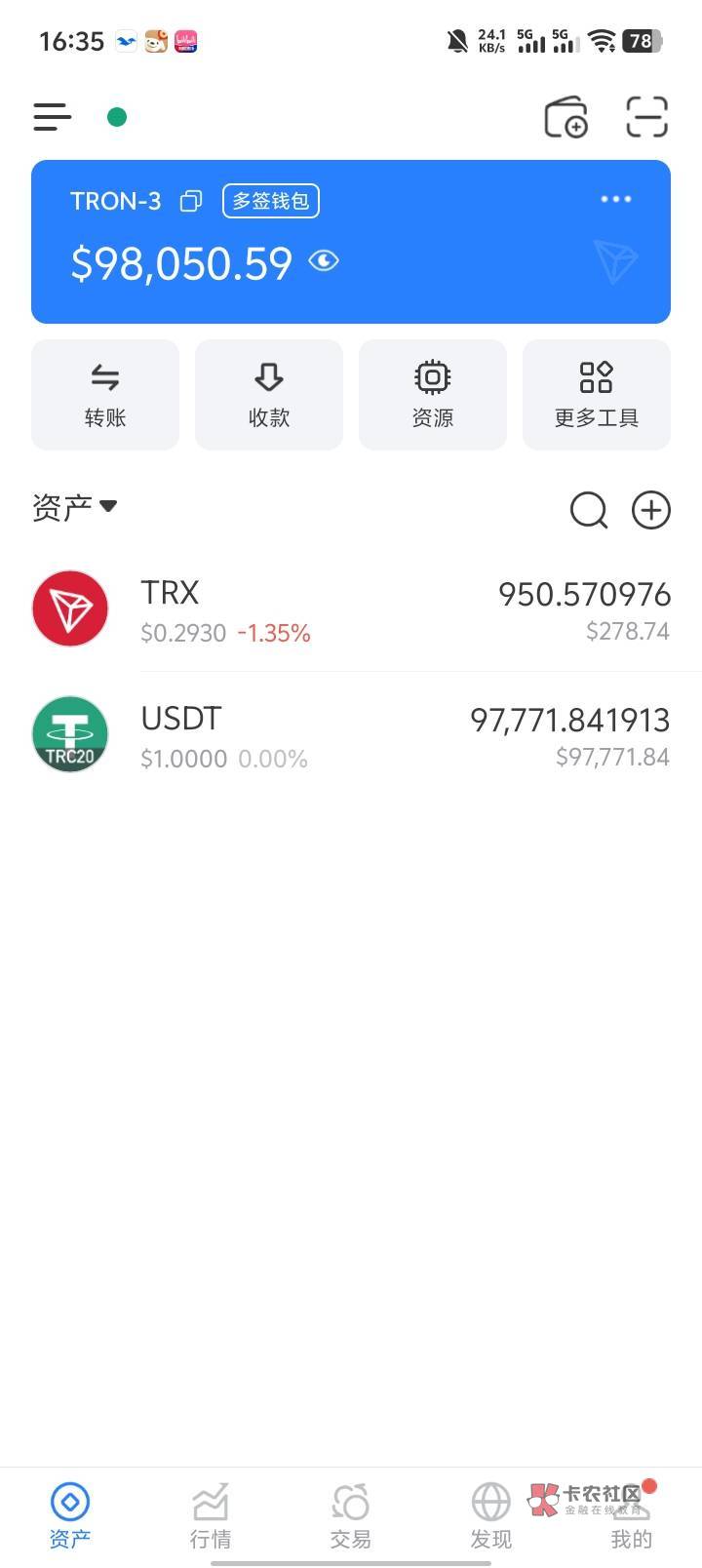Switch to the 交易 trade tab
The image size is (702, 1568).
coord(351,1515)
